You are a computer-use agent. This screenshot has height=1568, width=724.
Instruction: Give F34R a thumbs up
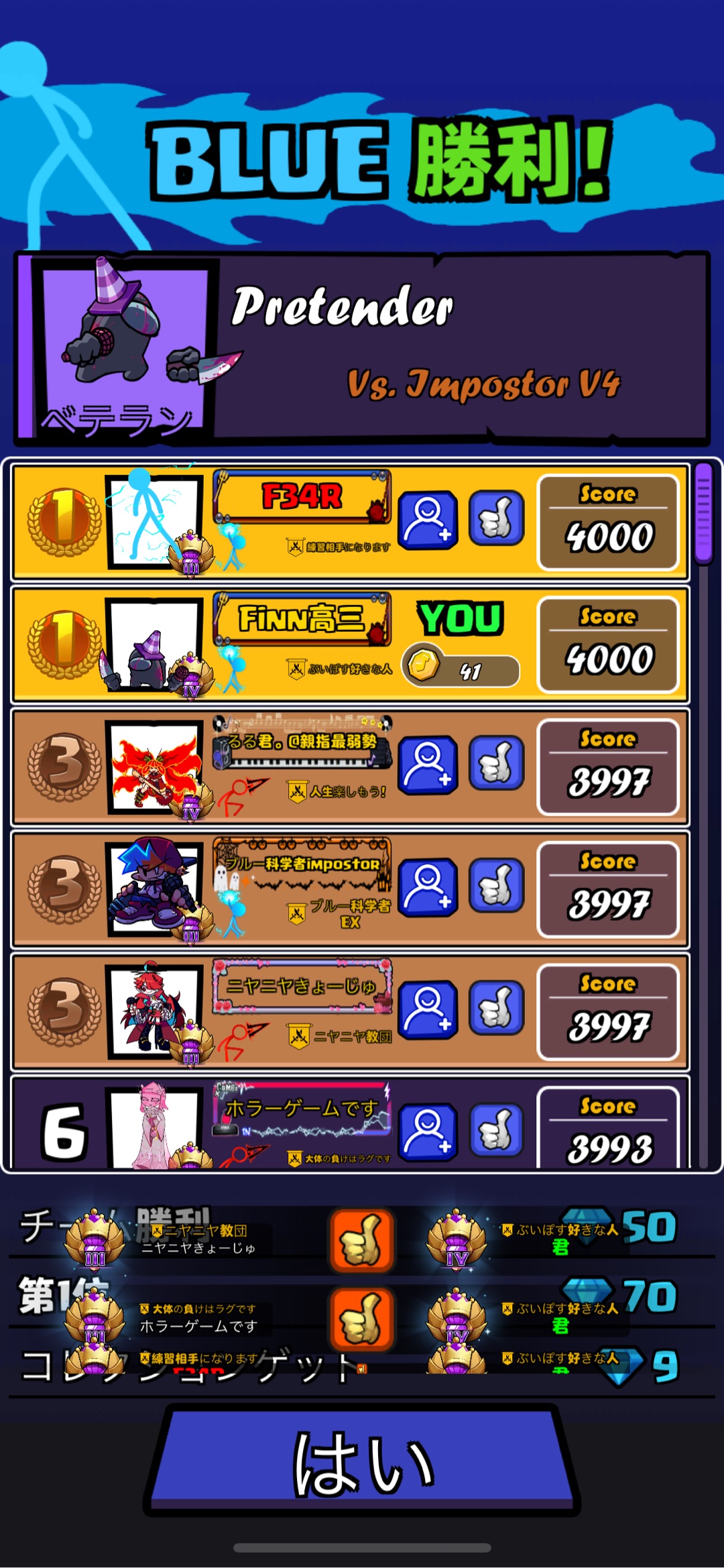tap(496, 518)
